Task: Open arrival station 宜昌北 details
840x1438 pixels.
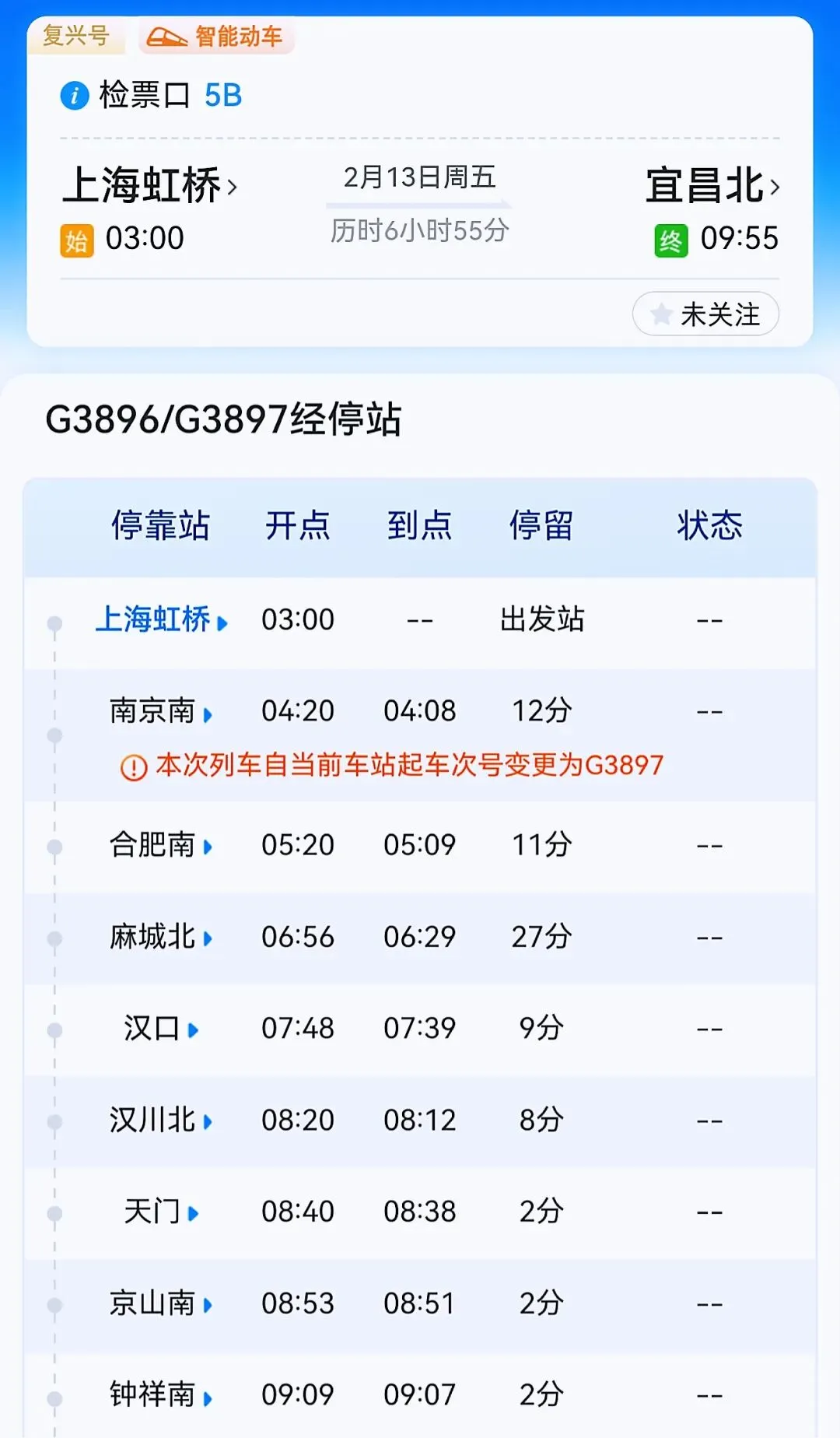Action: tap(712, 186)
